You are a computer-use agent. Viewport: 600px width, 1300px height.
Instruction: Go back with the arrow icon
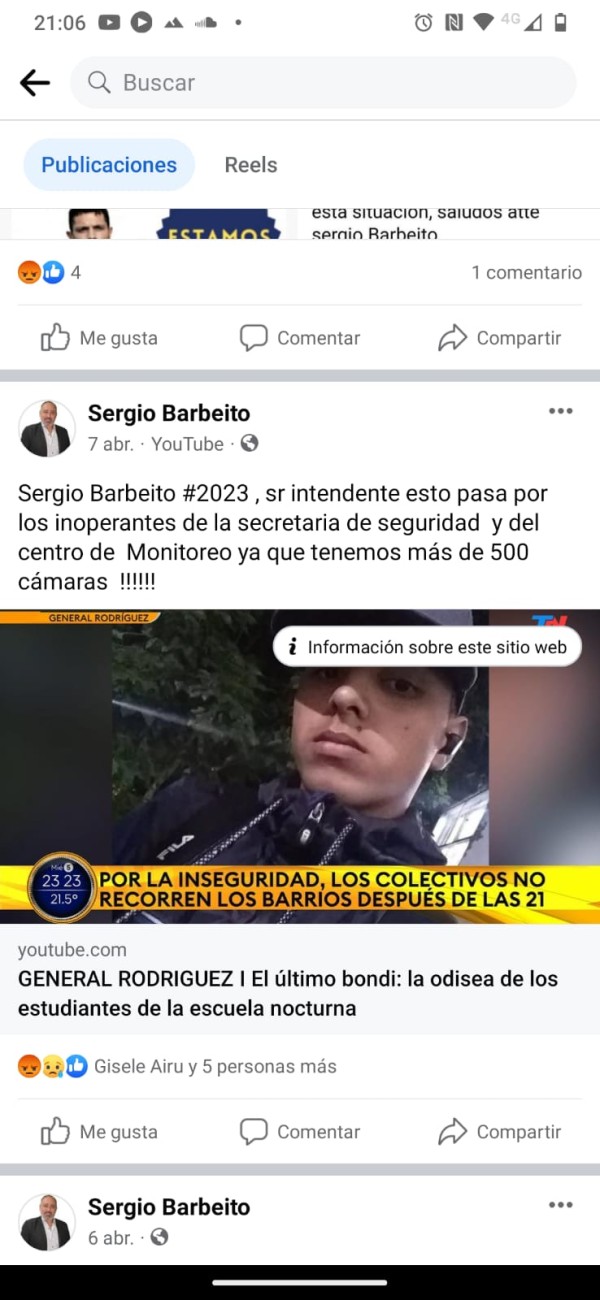(x=35, y=83)
